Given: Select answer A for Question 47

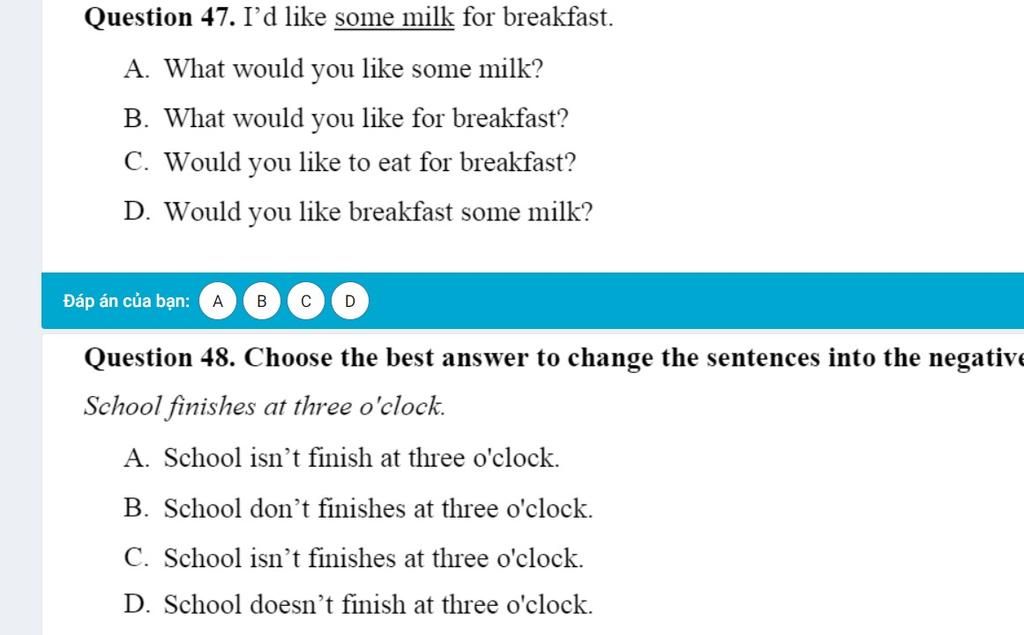Looking at the screenshot, I should click(218, 301).
